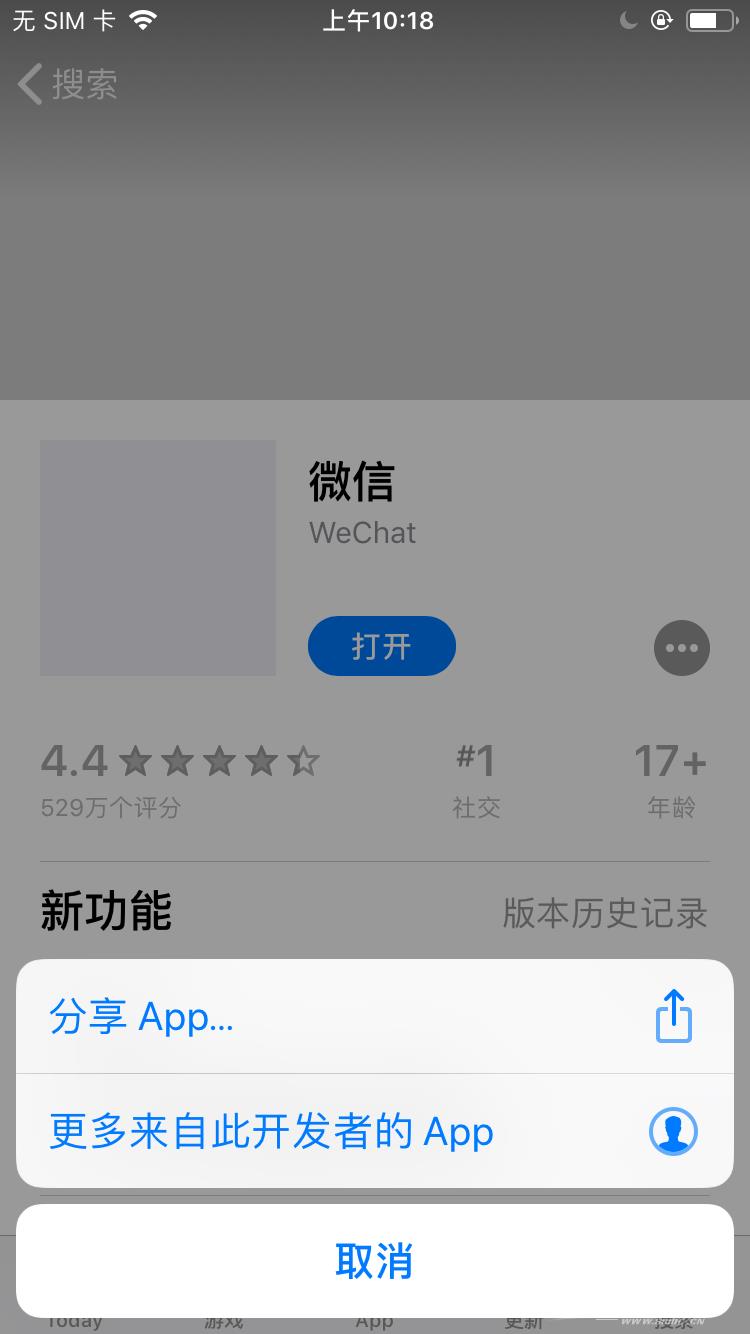The width and height of the screenshot is (750, 1334).
Task: Tap the 打开 open button
Action: pyautogui.click(x=382, y=646)
